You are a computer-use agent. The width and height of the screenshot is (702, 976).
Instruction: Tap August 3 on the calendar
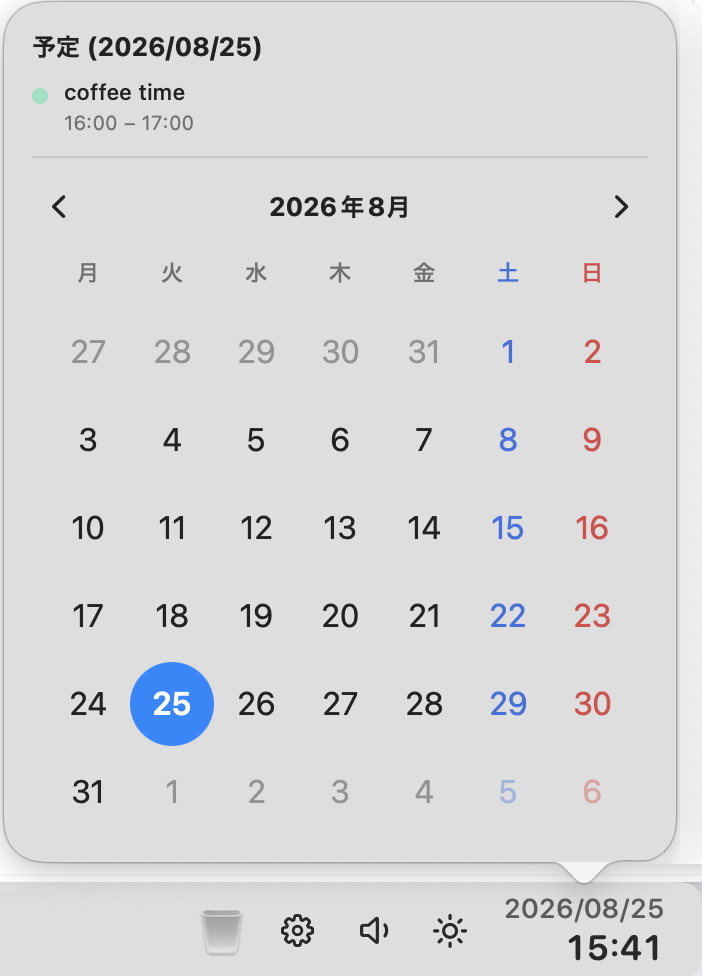coord(88,440)
